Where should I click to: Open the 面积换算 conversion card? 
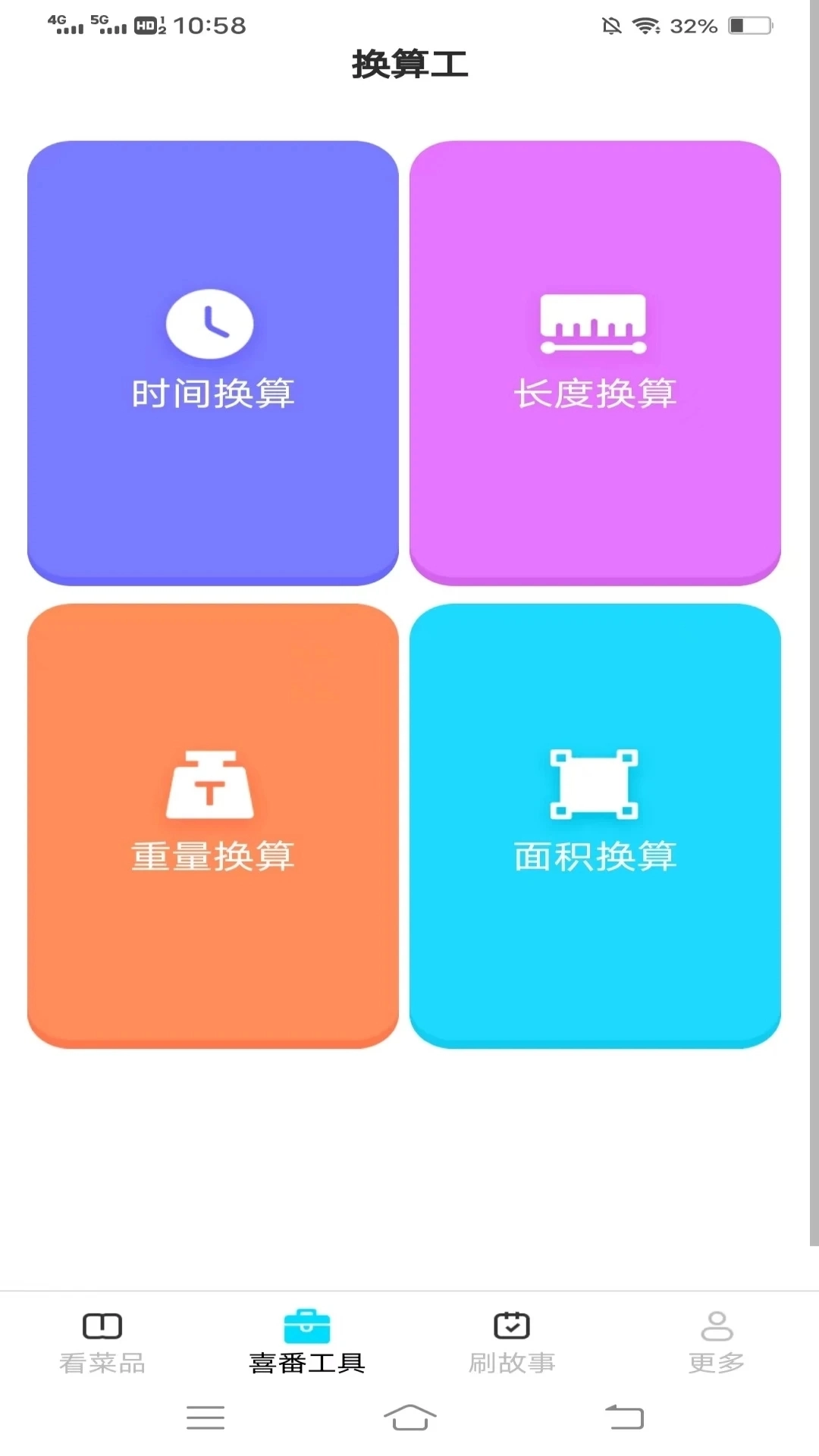[x=596, y=827]
